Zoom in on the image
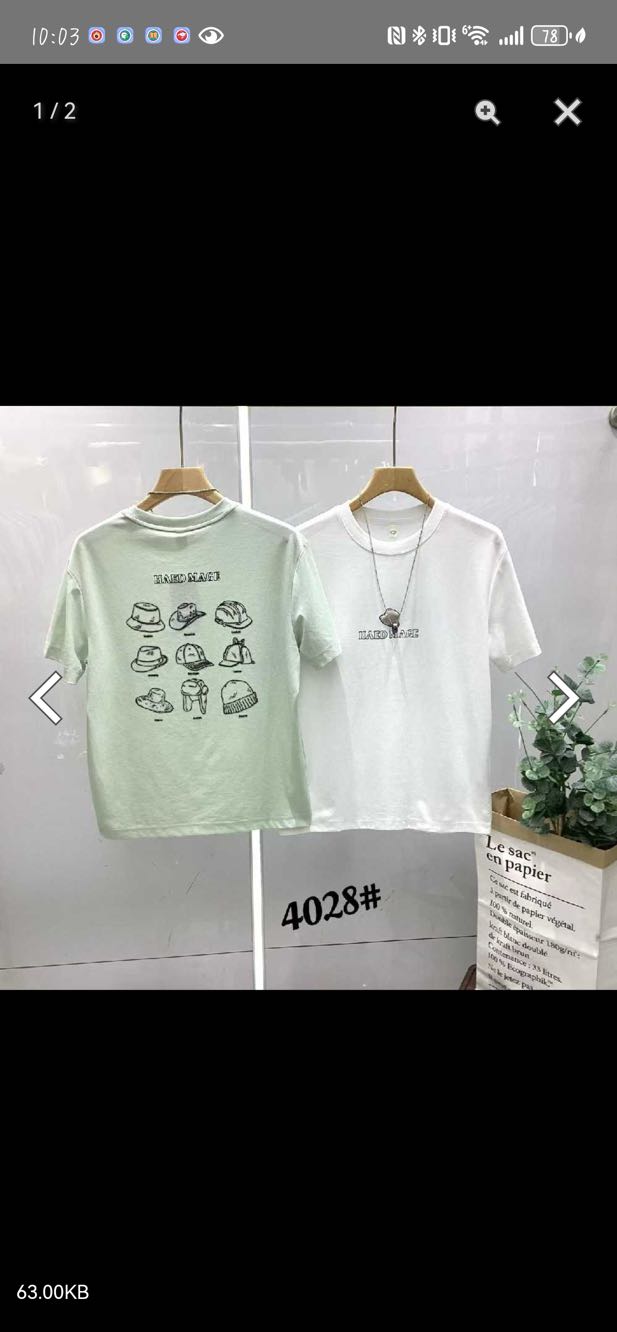Screen dimensions: 617x1332 pos(487,112)
